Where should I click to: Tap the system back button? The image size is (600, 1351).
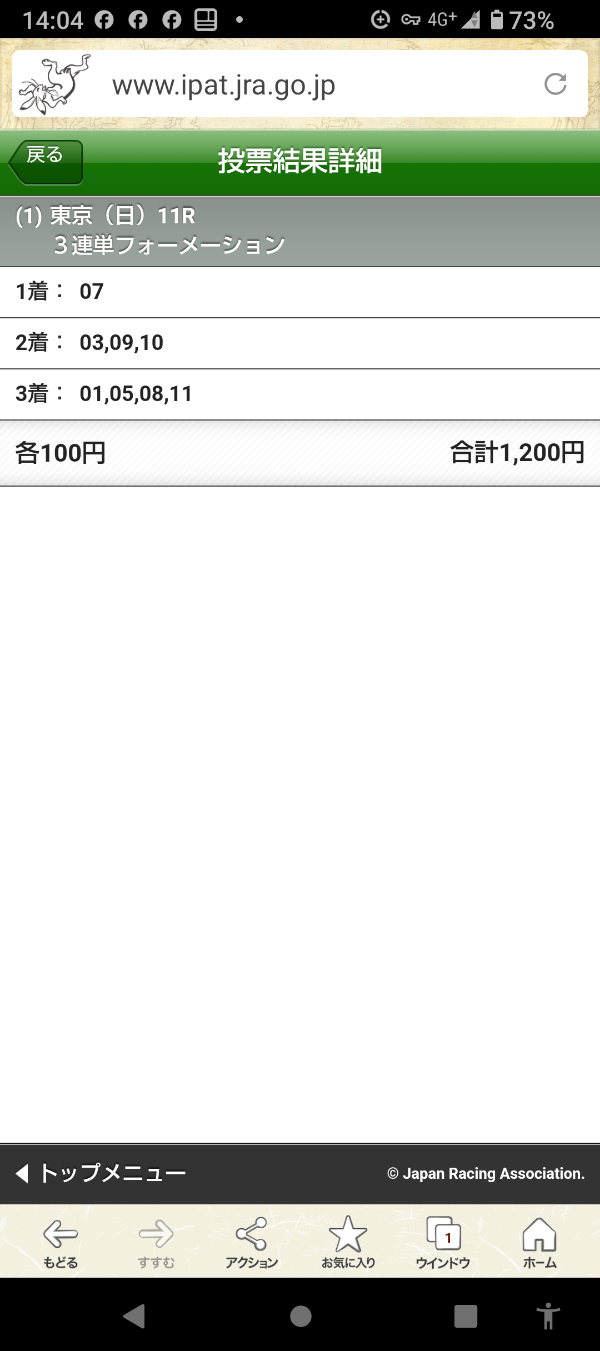coord(134,1316)
